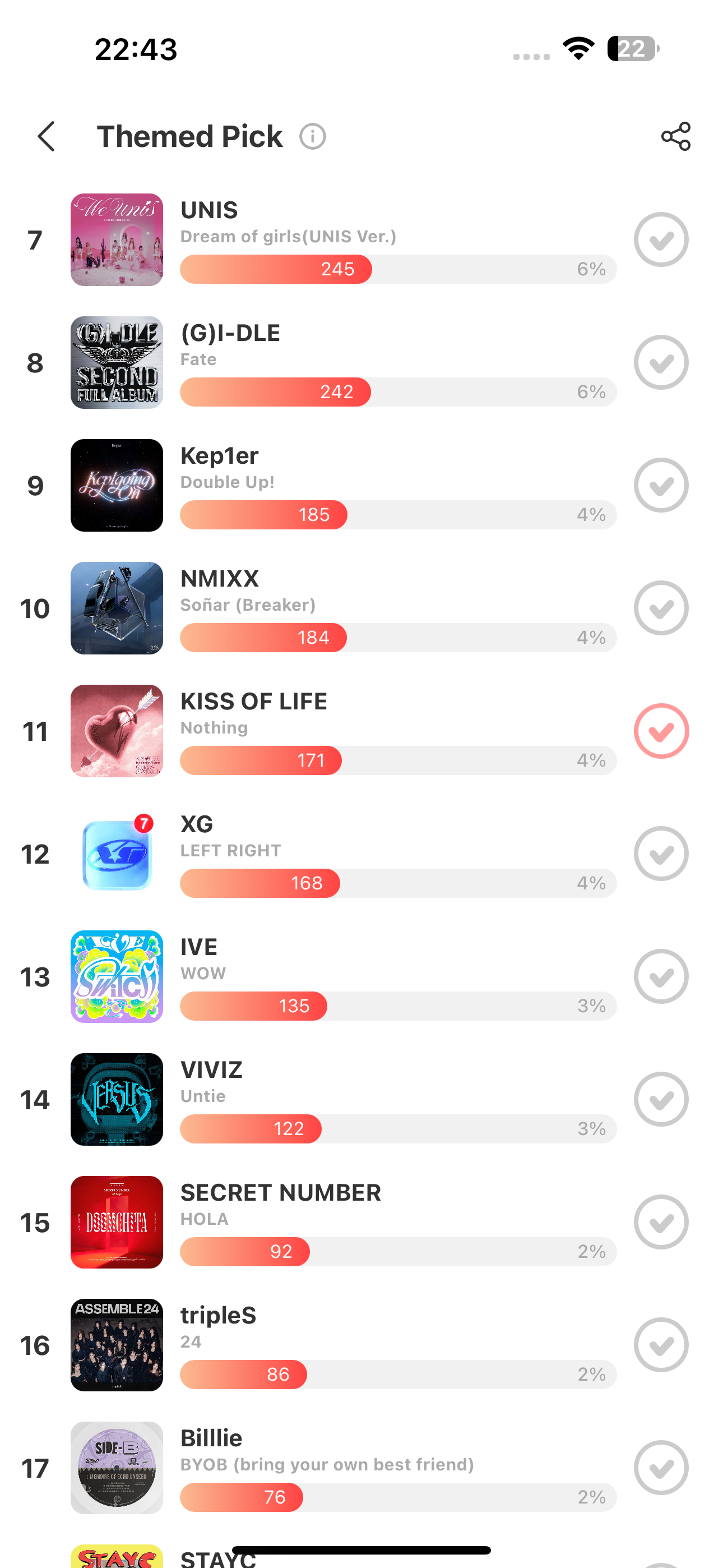Open the Themed Pick info icon
The height and width of the screenshot is (1568, 723).
click(313, 136)
